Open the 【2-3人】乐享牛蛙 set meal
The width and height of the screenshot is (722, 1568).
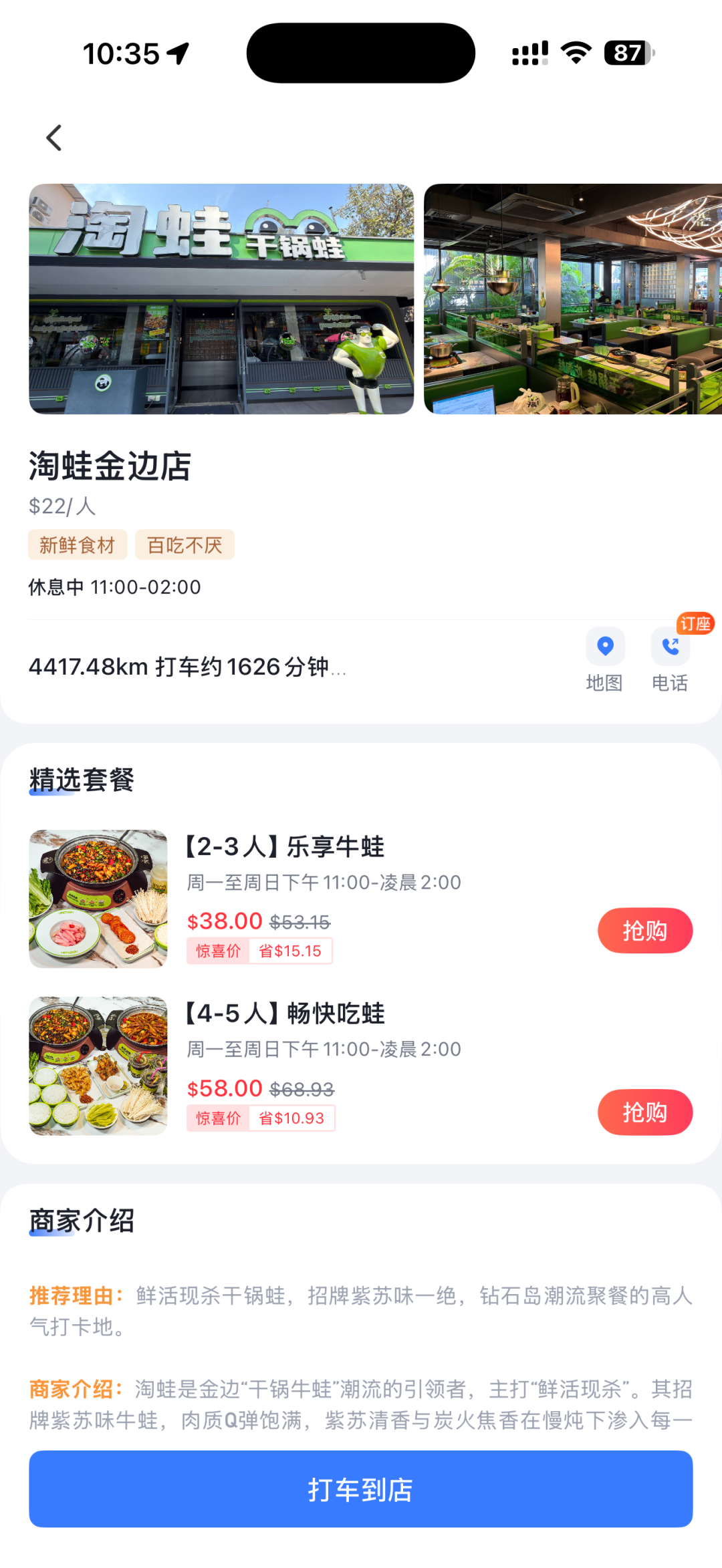[x=286, y=847]
